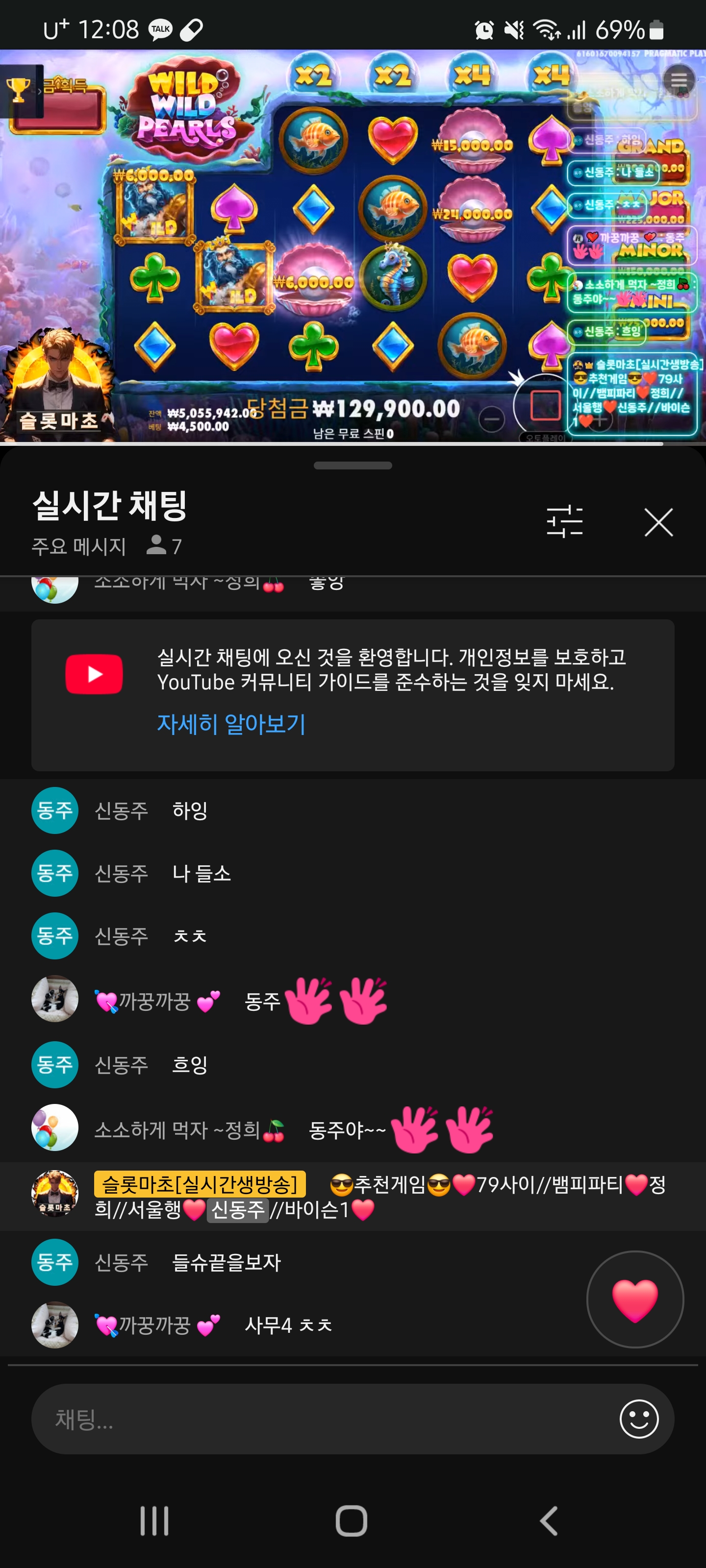706x1568 pixels.
Task: Open live chat filter settings
Action: [565, 522]
